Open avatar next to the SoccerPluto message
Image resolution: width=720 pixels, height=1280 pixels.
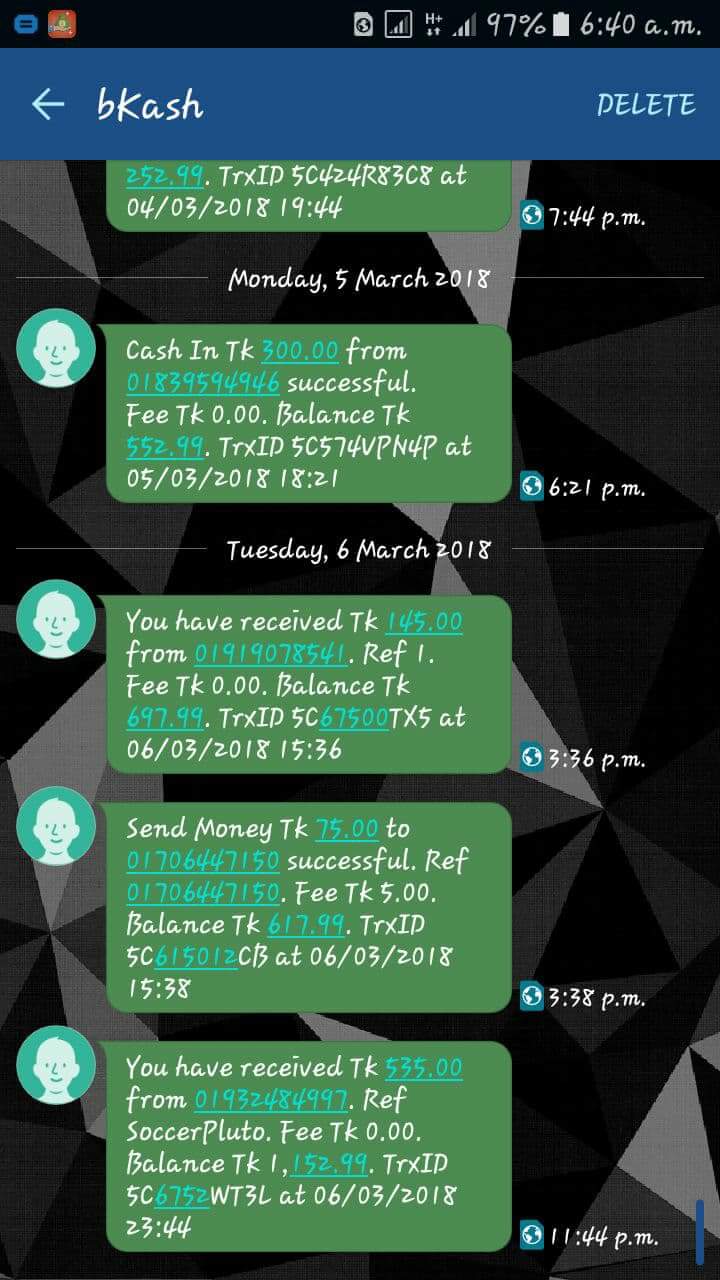[x=57, y=1065]
